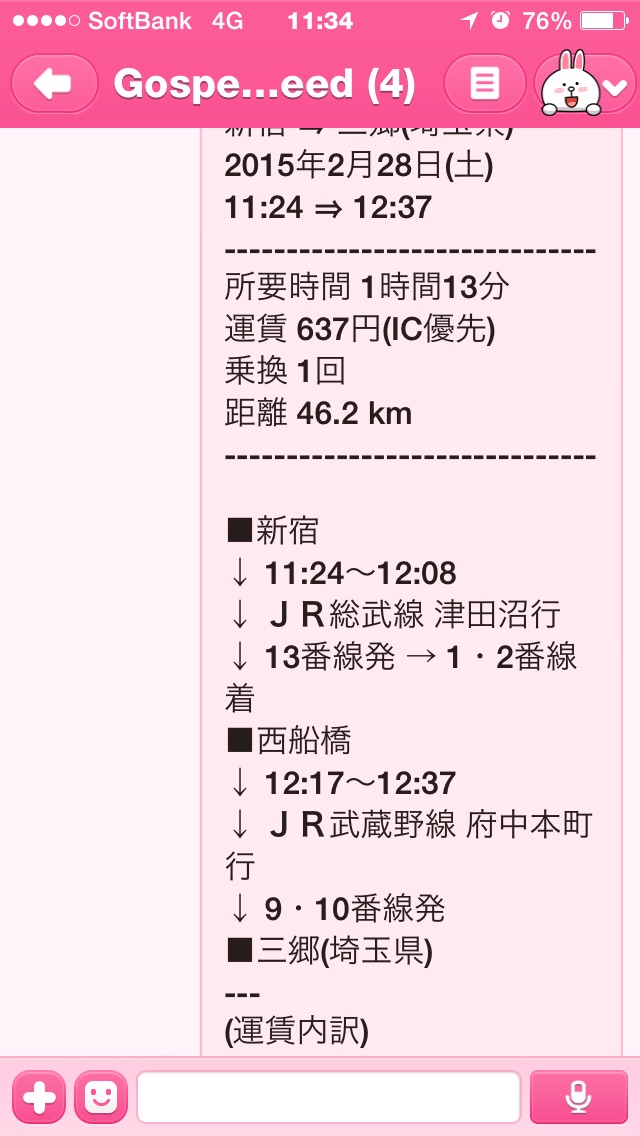
Task: Record a voice message with the microphone
Action: click(577, 1097)
